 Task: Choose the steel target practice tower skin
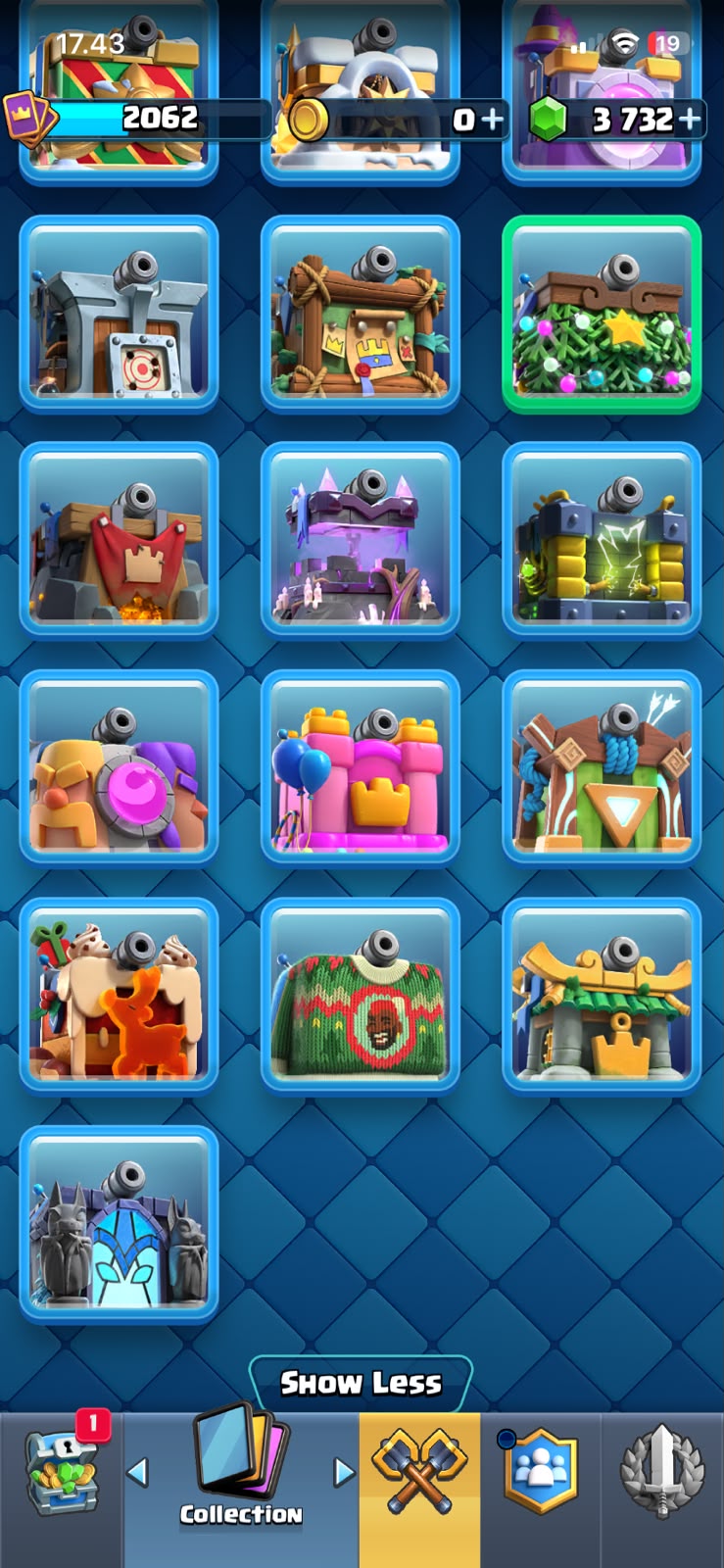click(119, 314)
